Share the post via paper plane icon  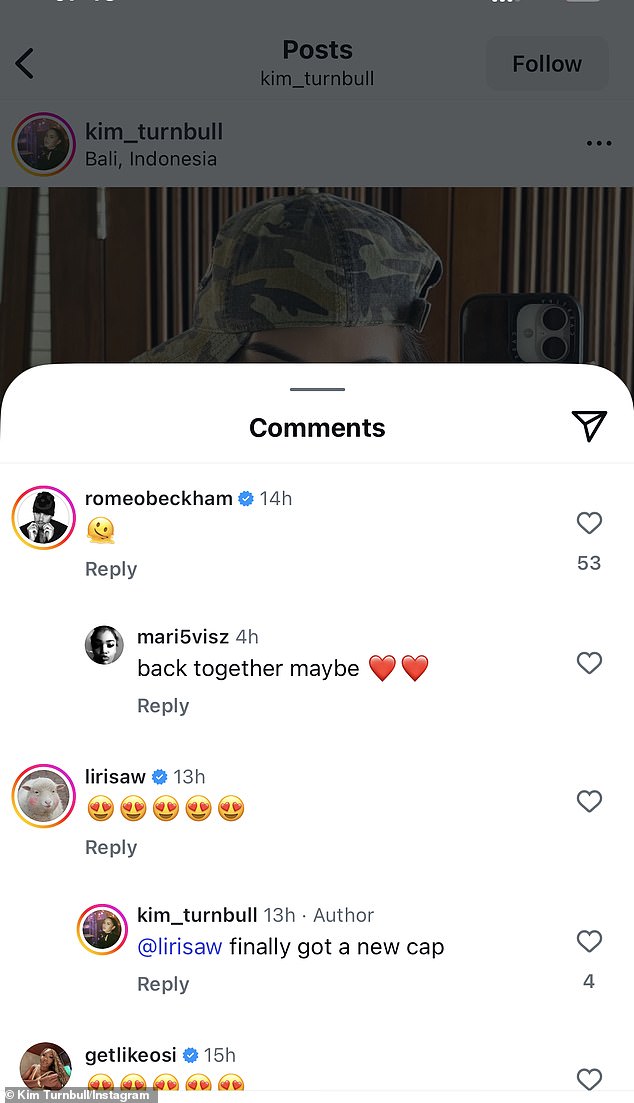(x=589, y=427)
